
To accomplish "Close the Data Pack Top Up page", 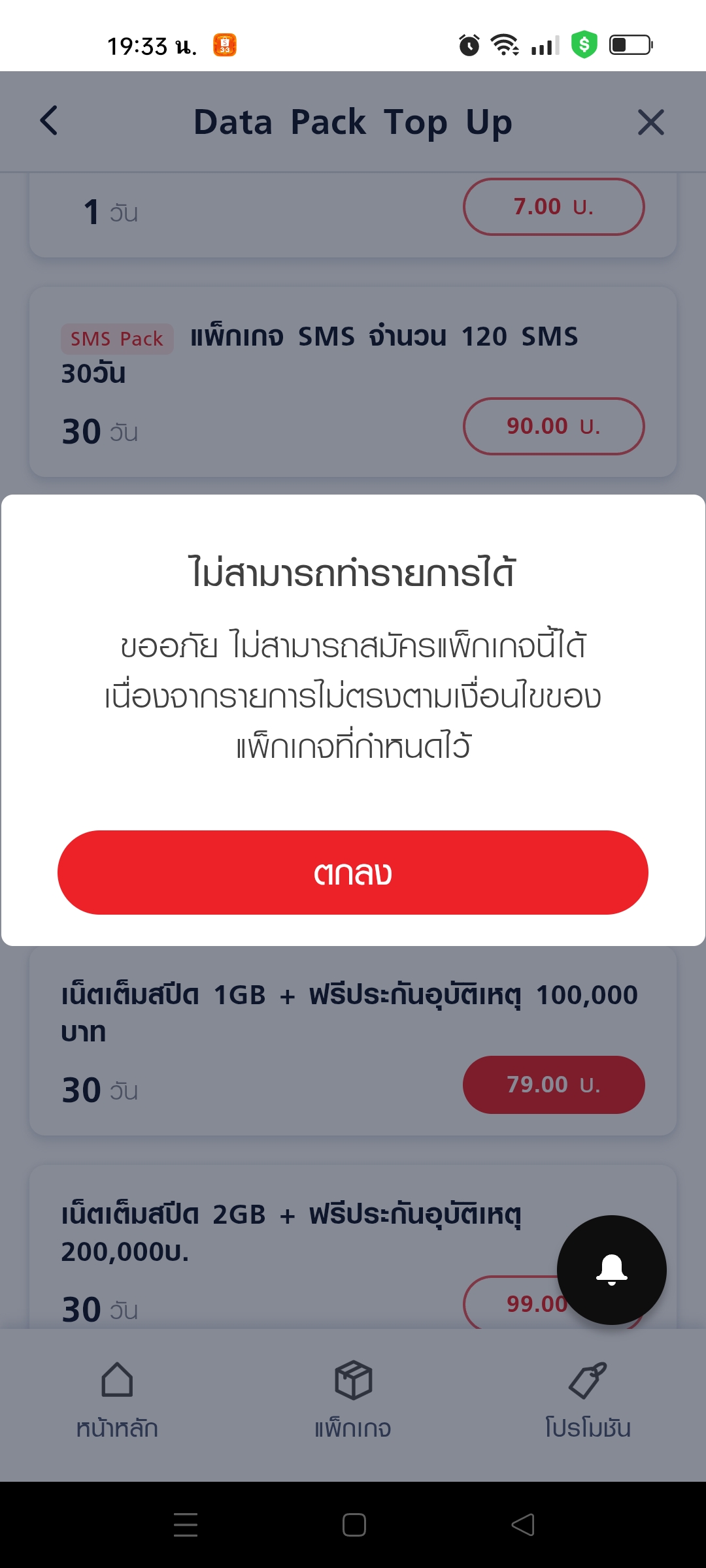I will pos(650,122).
